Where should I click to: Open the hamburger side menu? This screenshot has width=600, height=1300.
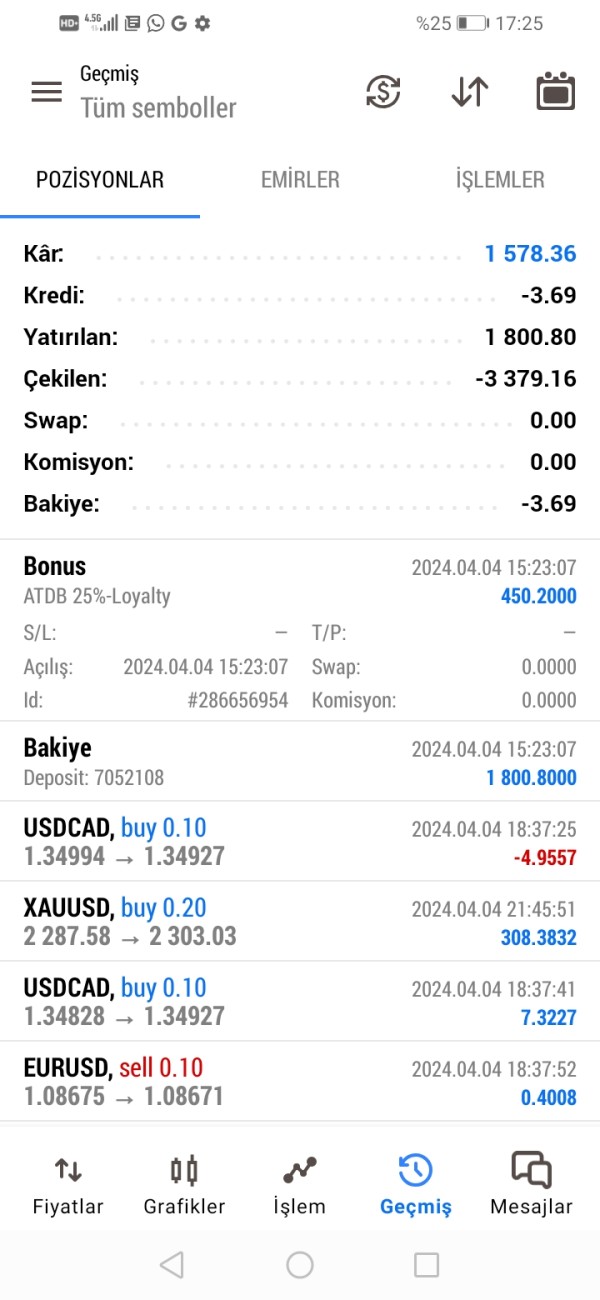coord(46,92)
